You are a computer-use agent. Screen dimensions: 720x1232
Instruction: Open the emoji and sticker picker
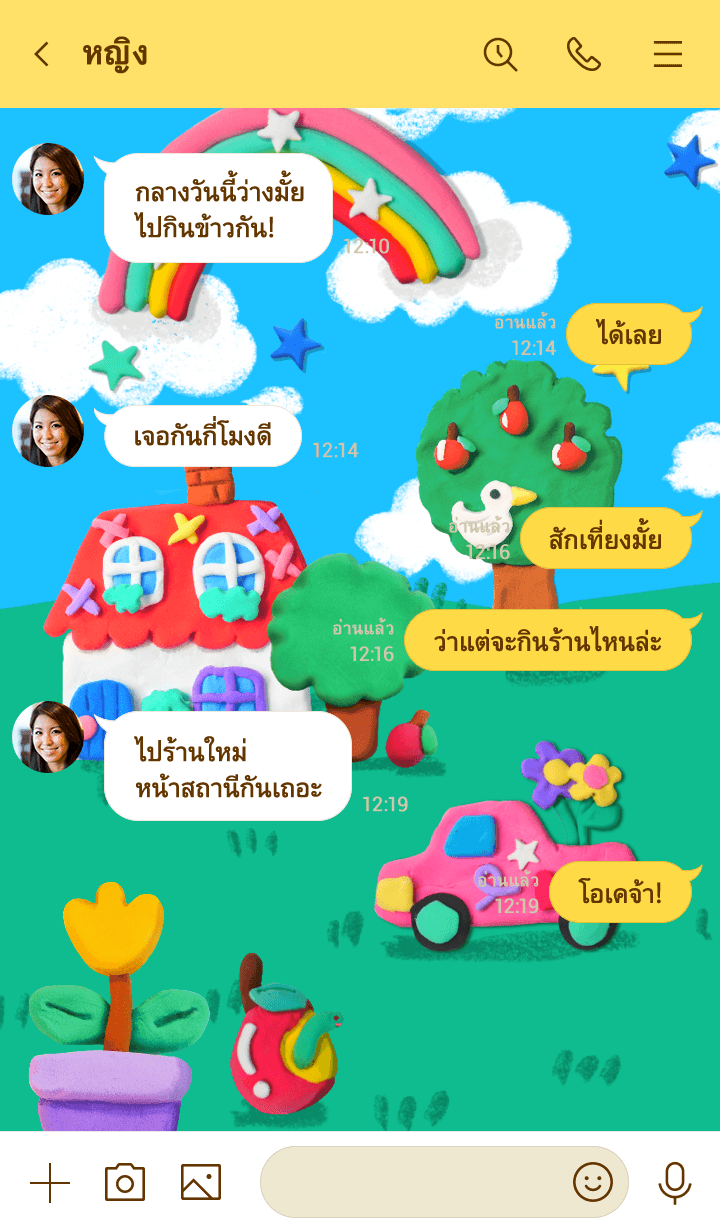coord(592,1183)
